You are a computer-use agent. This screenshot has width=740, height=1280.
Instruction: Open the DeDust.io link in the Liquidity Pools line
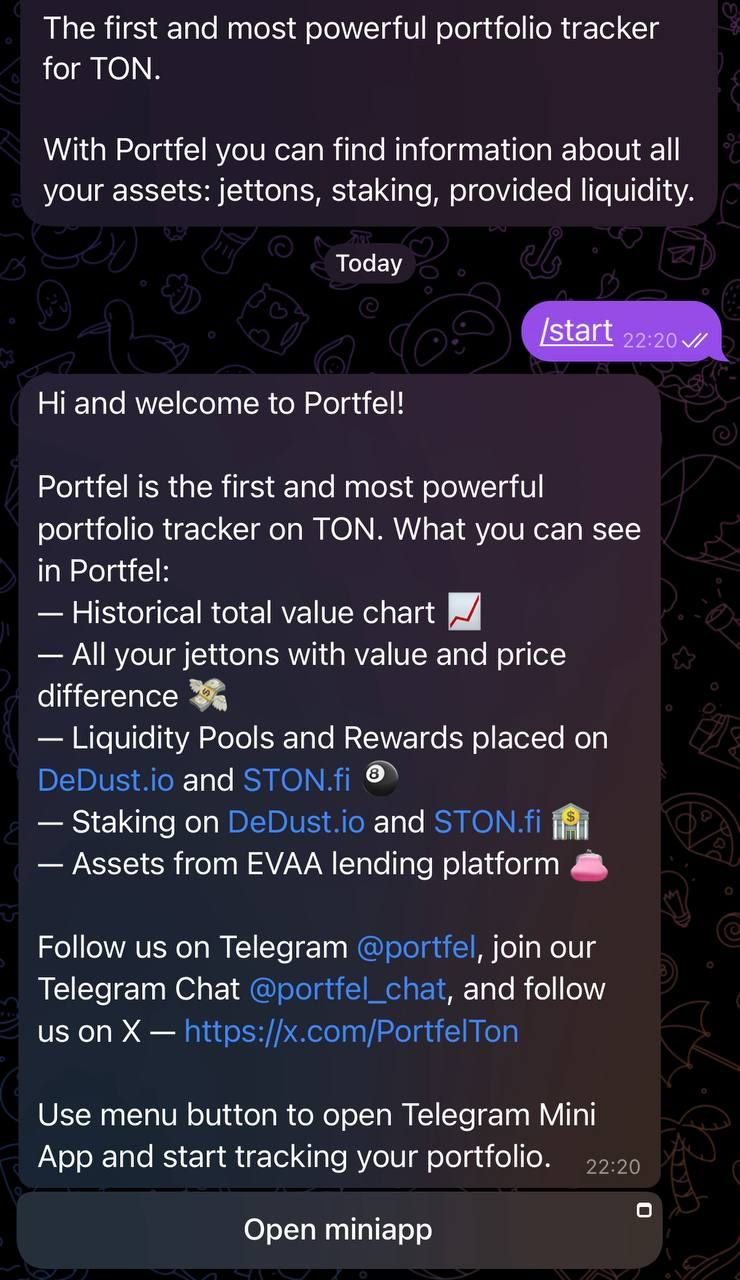pyautogui.click(x=105, y=779)
